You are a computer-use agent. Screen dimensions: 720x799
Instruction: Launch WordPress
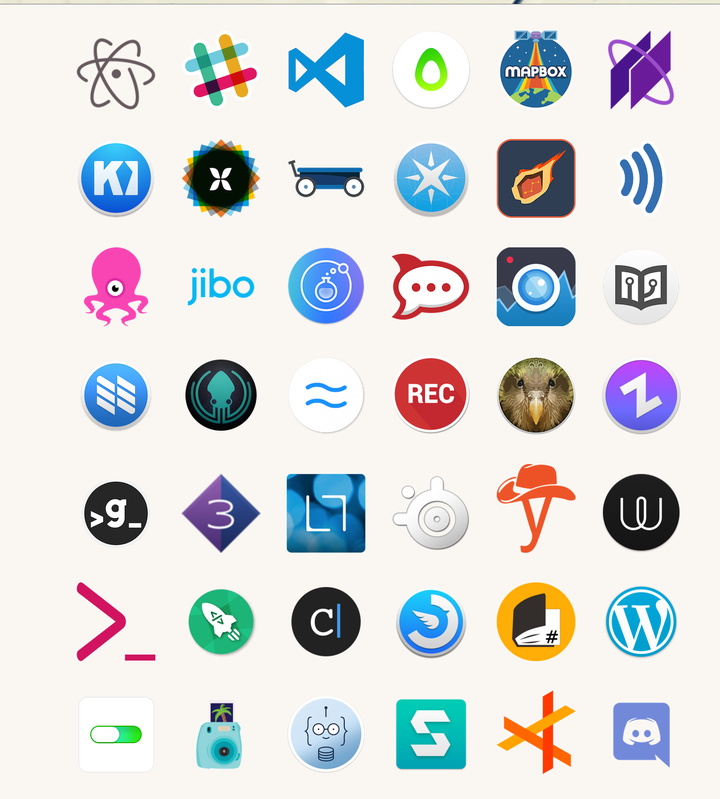coord(640,621)
